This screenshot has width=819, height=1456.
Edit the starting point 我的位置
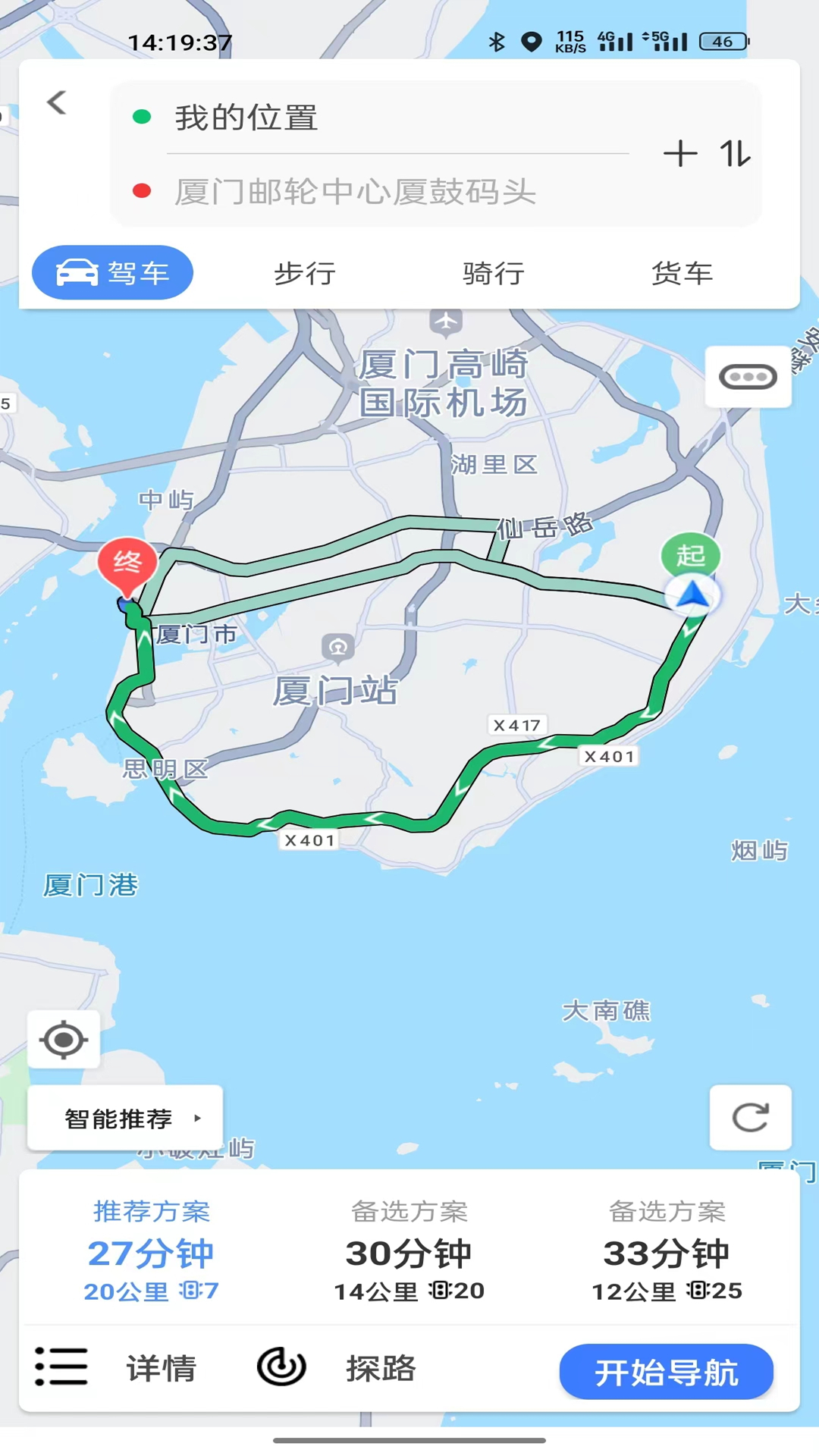pyautogui.click(x=379, y=118)
